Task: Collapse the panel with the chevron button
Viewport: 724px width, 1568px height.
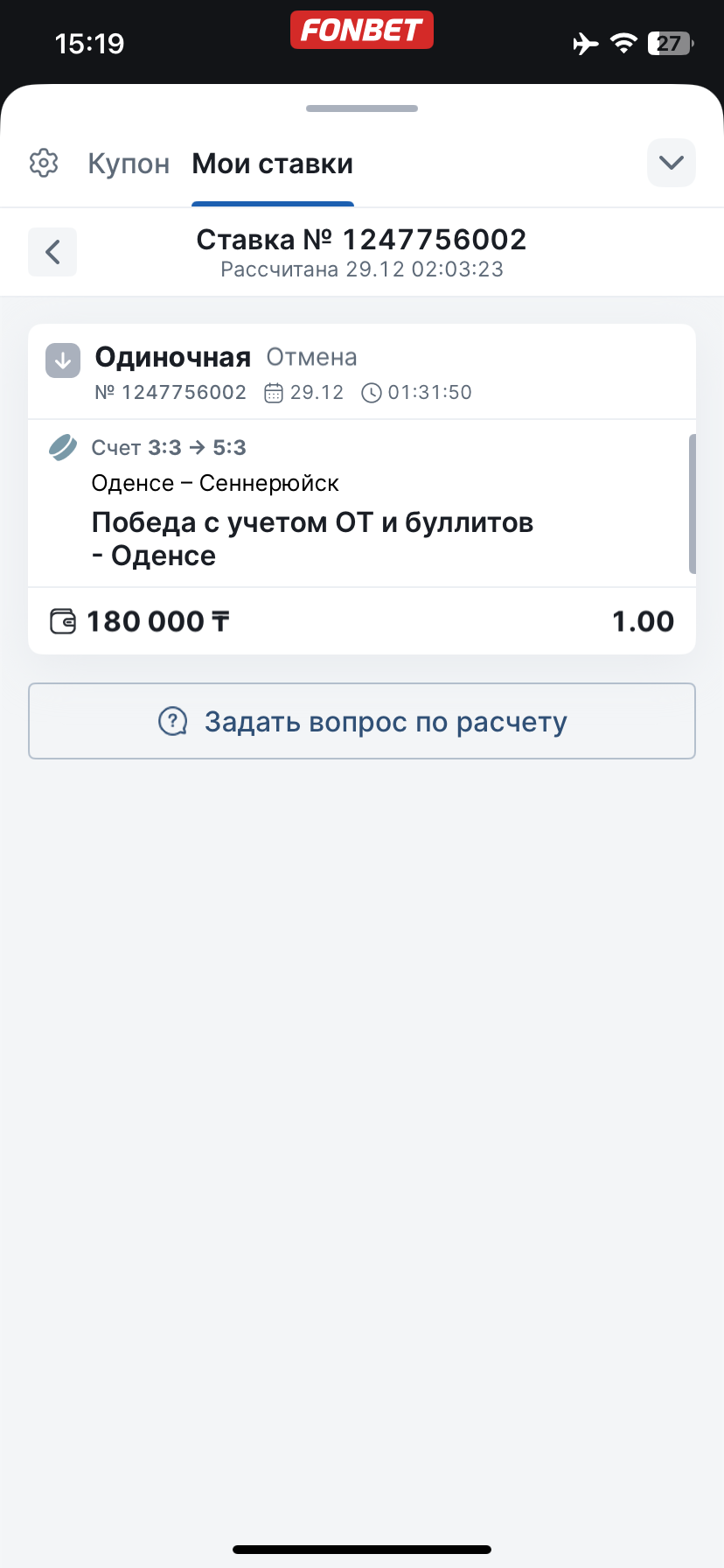Action: point(671,163)
